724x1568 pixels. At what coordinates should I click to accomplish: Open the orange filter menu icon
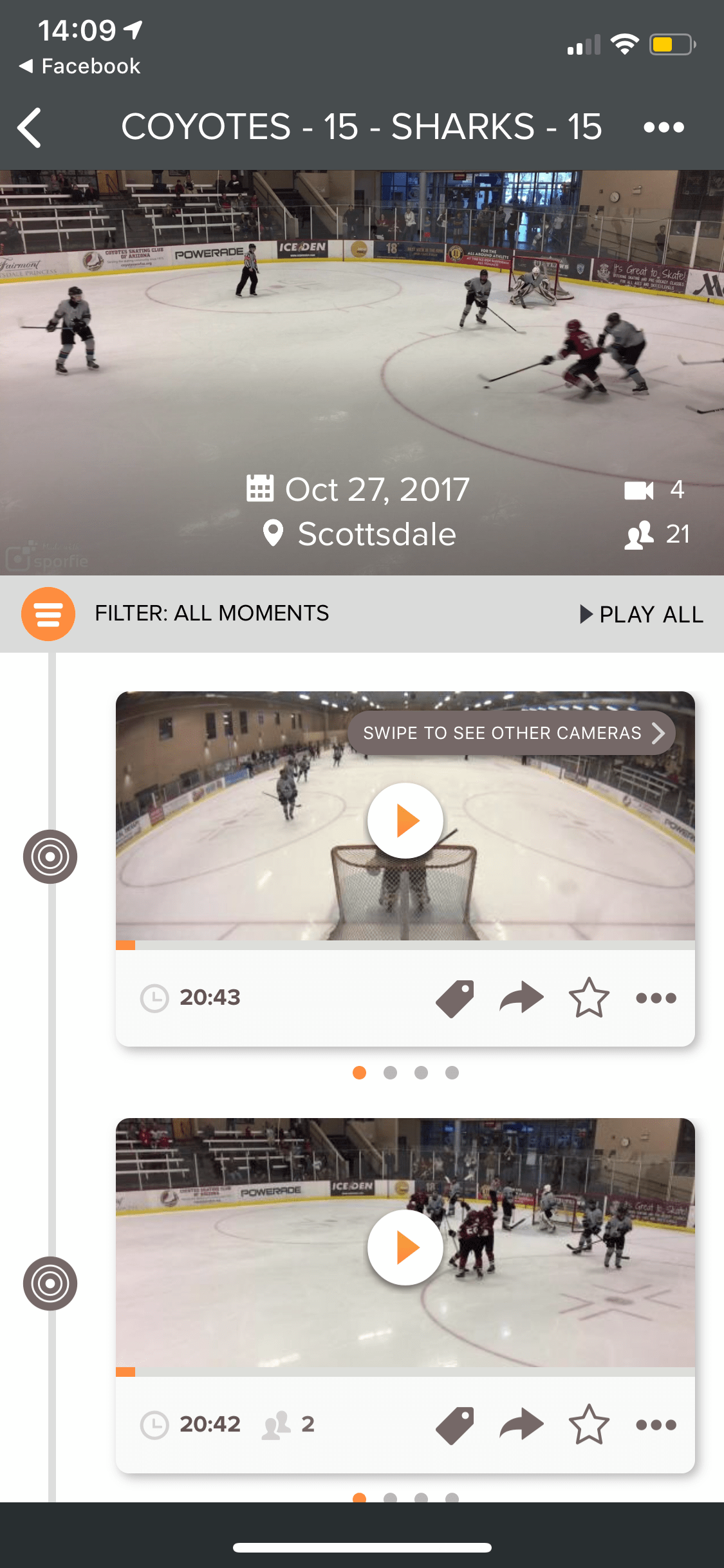48,613
